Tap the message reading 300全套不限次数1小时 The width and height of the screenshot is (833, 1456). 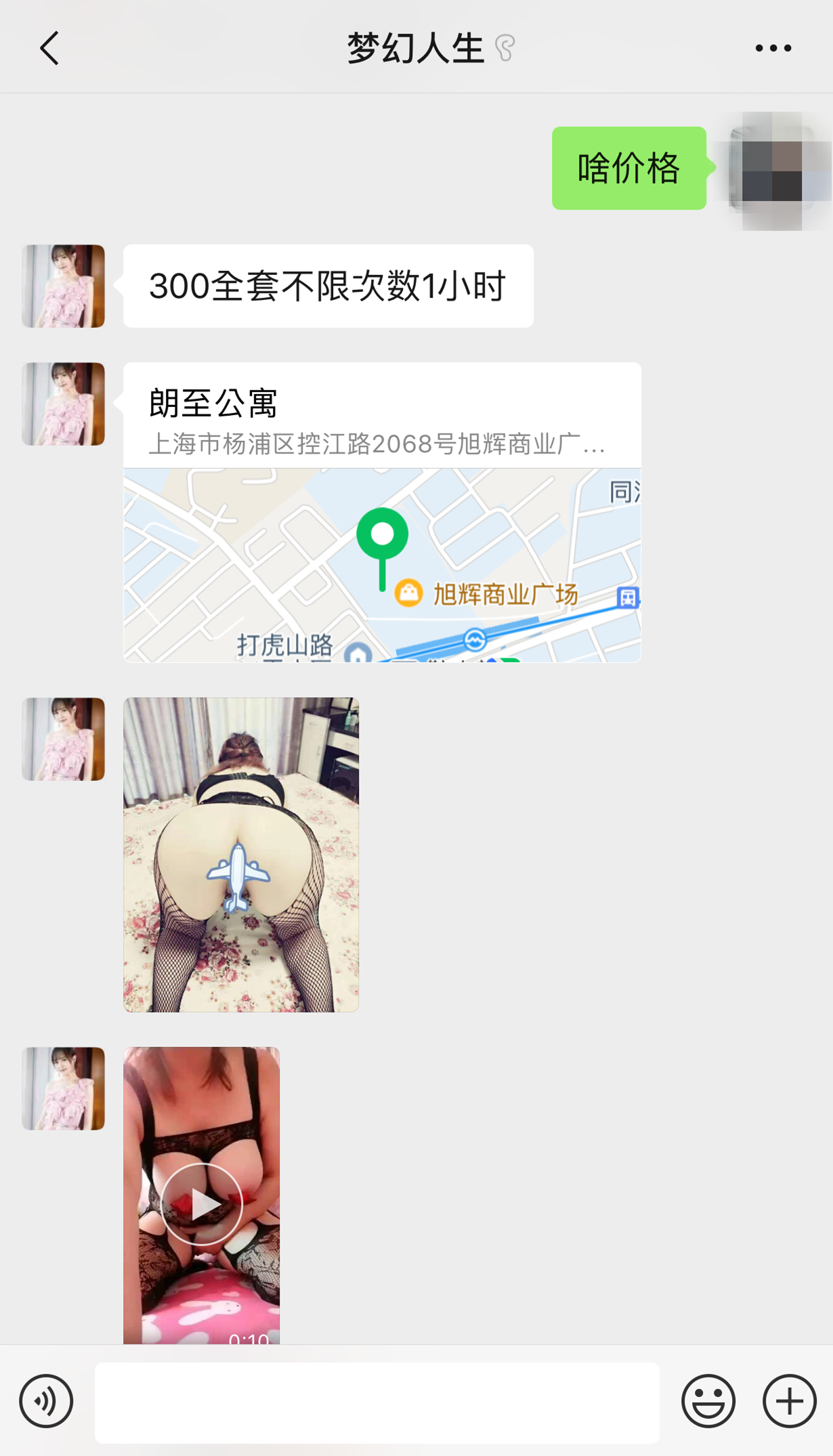click(x=327, y=286)
